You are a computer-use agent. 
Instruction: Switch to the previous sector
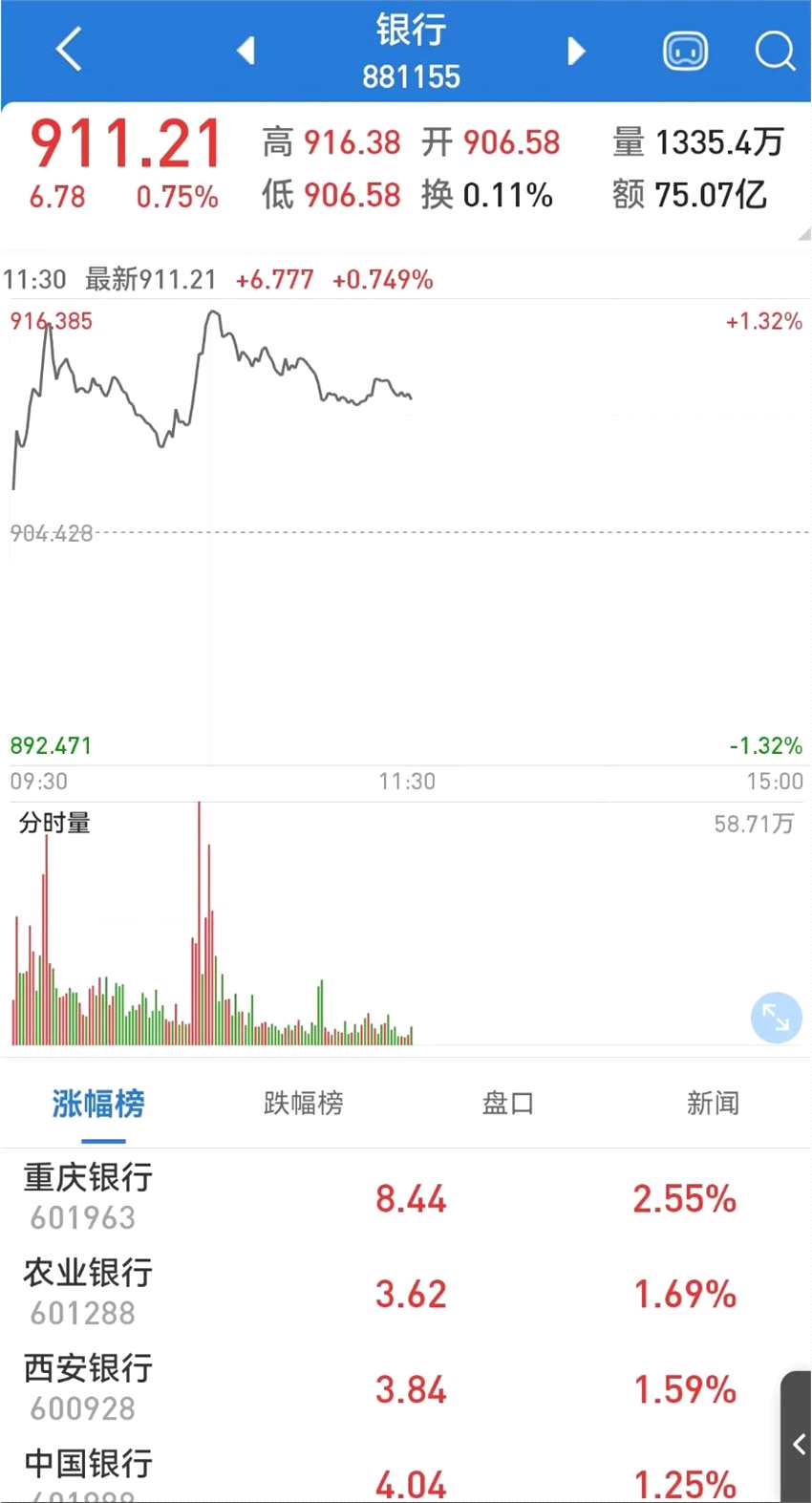click(246, 50)
